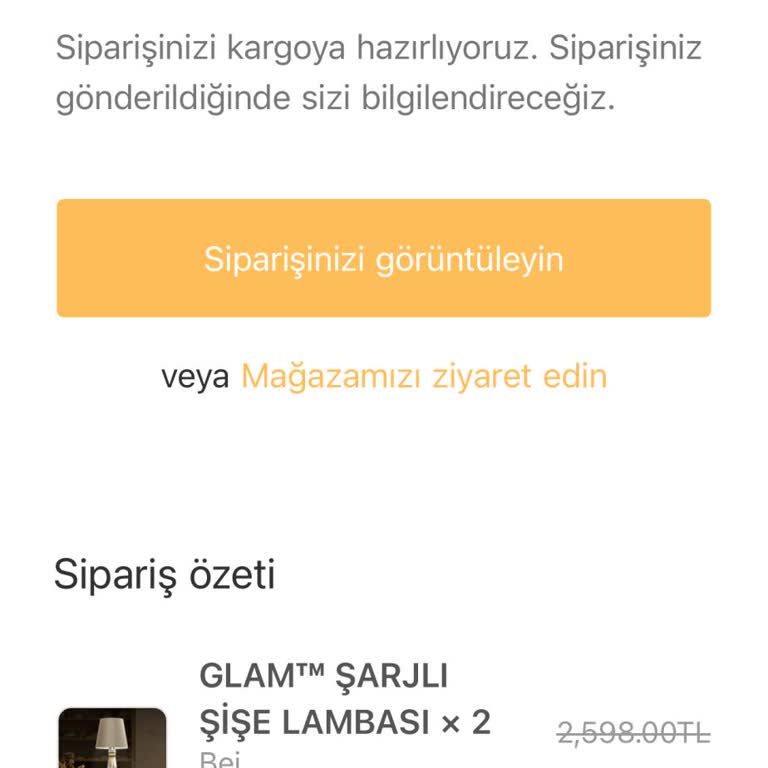768x768 pixels.
Task: Open the Mağazamızı ziyaret edin link
Action: click(424, 377)
